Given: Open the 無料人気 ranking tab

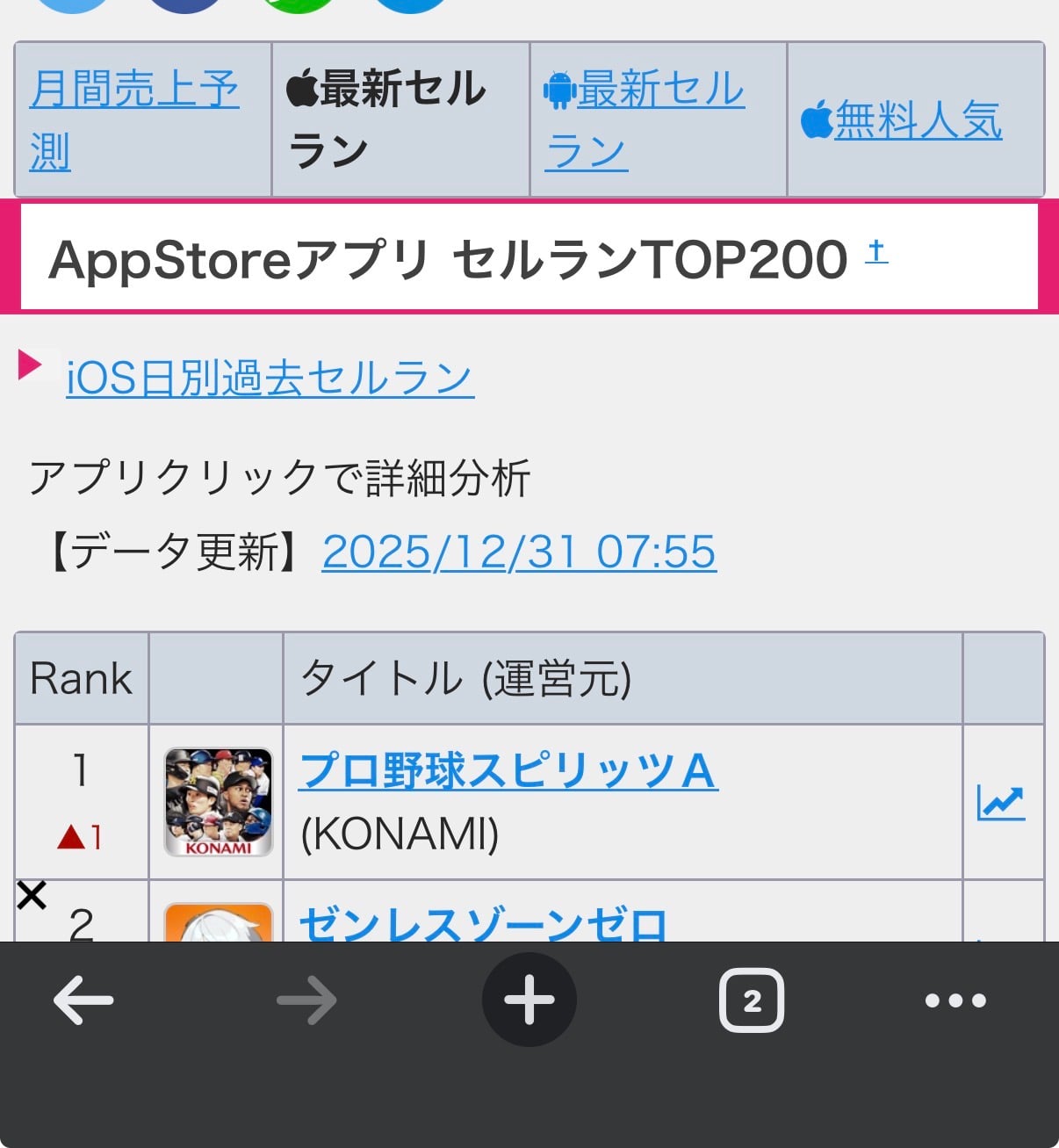Looking at the screenshot, I should [x=903, y=120].
